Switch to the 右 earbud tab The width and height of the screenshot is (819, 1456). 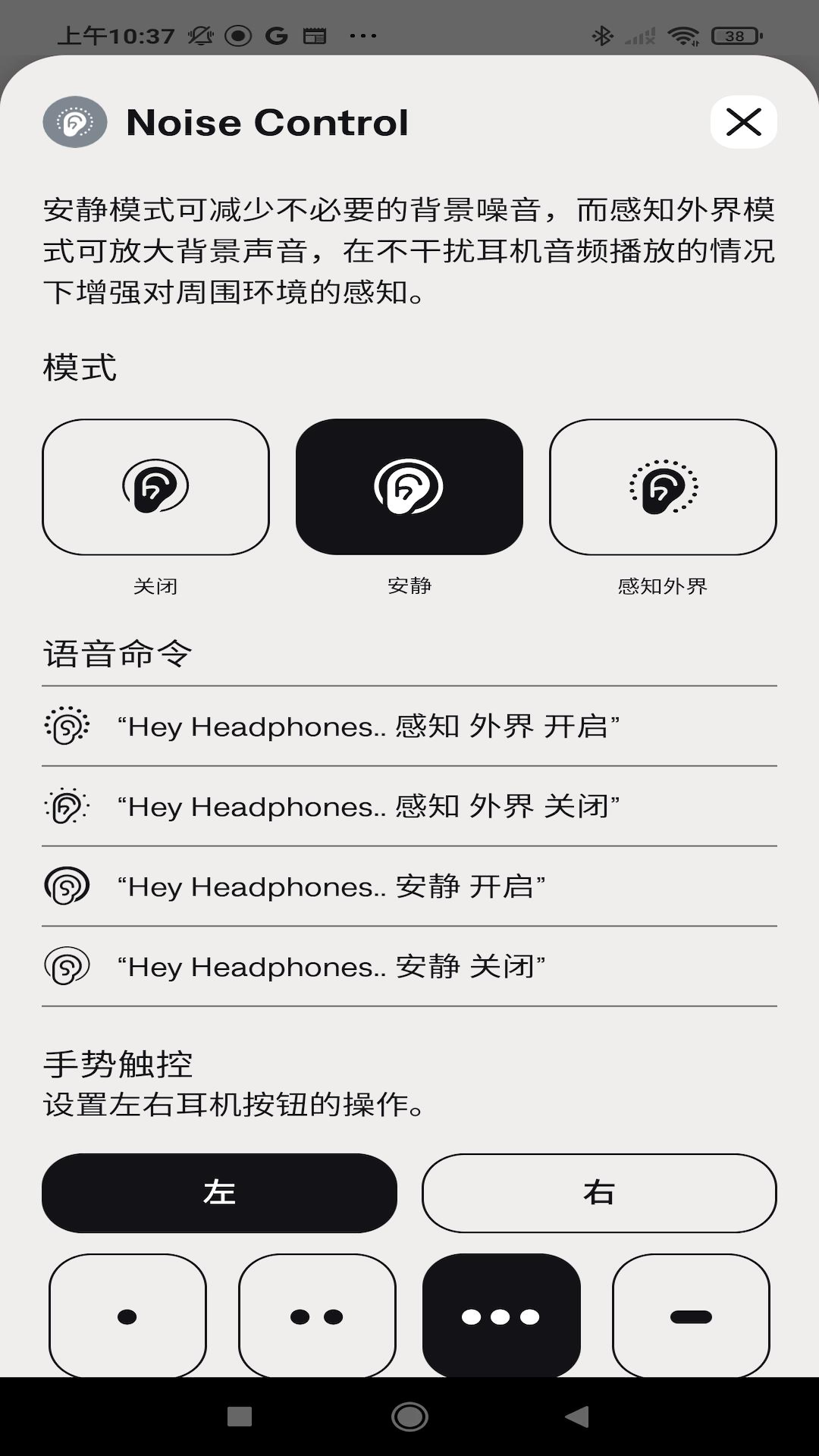coord(599,1193)
